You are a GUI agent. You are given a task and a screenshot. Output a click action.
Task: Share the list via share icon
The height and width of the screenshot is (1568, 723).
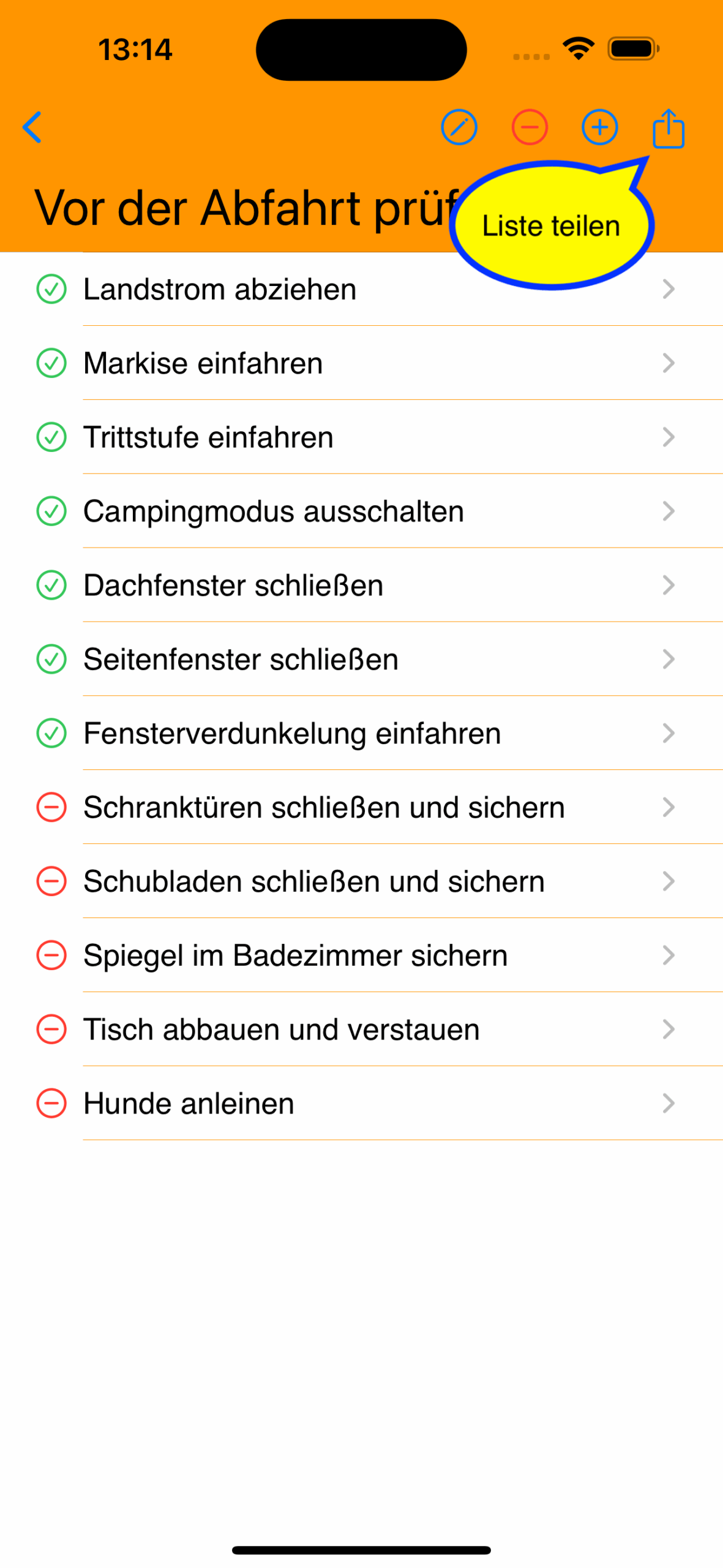(x=668, y=127)
